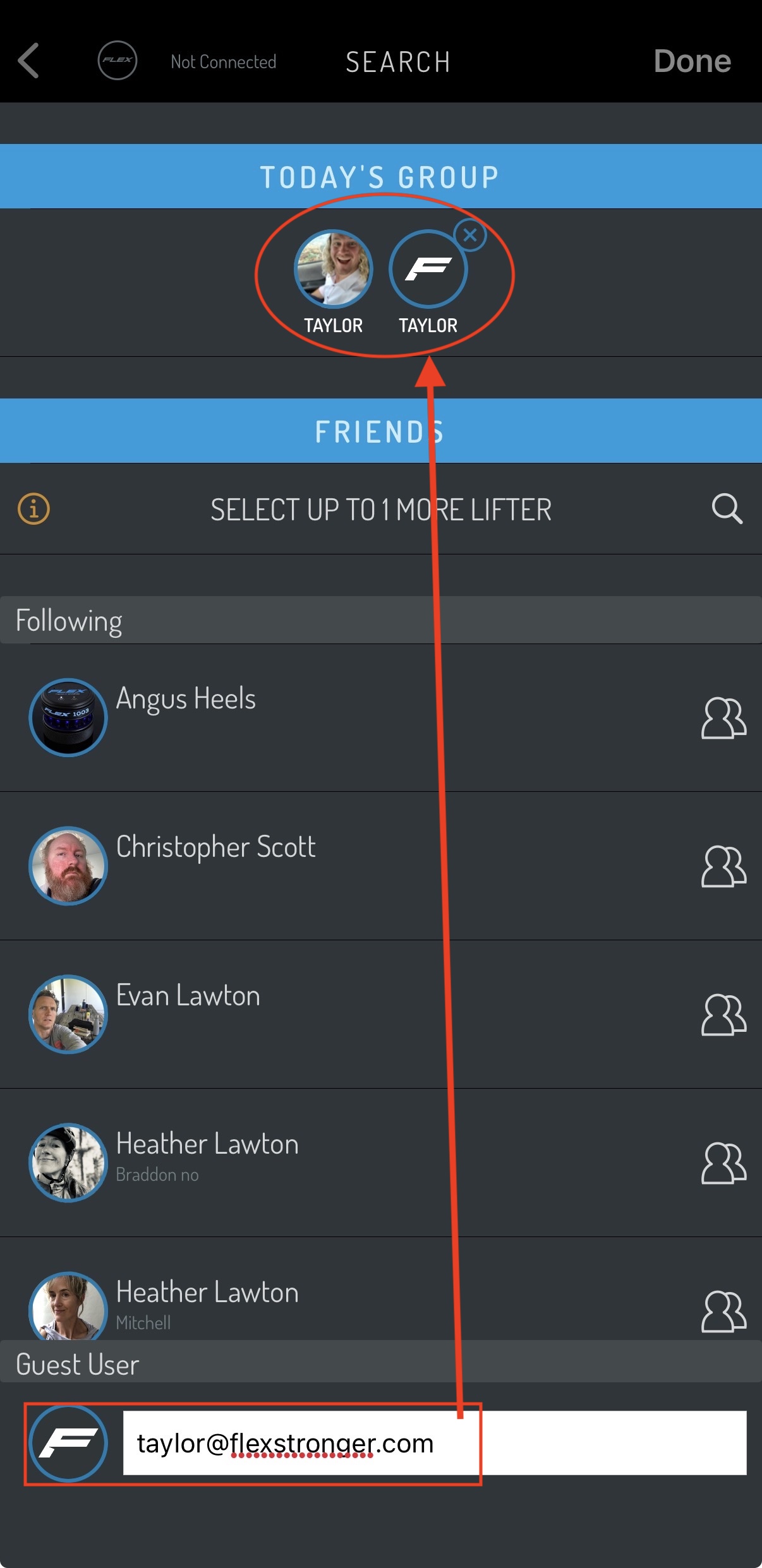Add Heather Lawton Mitchell via group icon

click(723, 1311)
